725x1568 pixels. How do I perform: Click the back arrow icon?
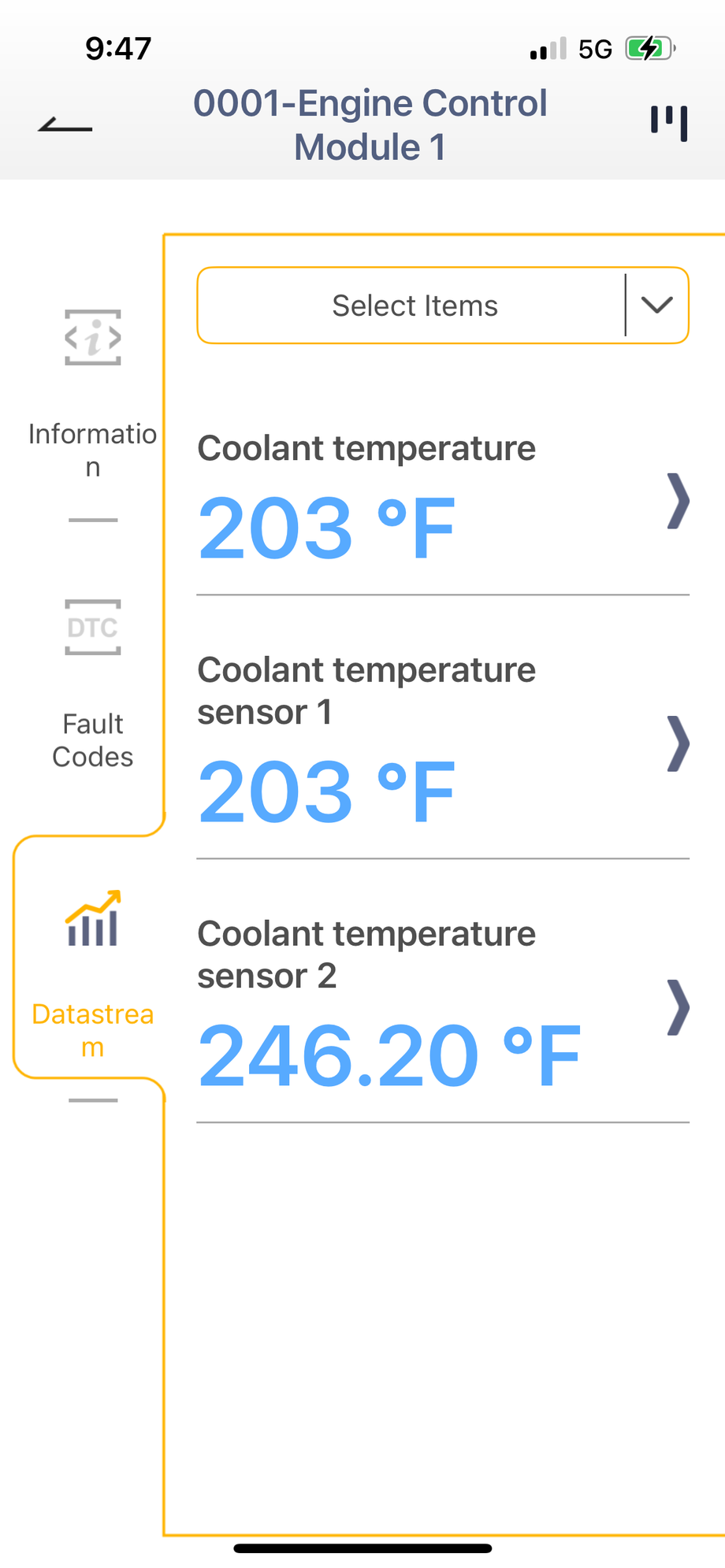pyautogui.click(x=63, y=123)
